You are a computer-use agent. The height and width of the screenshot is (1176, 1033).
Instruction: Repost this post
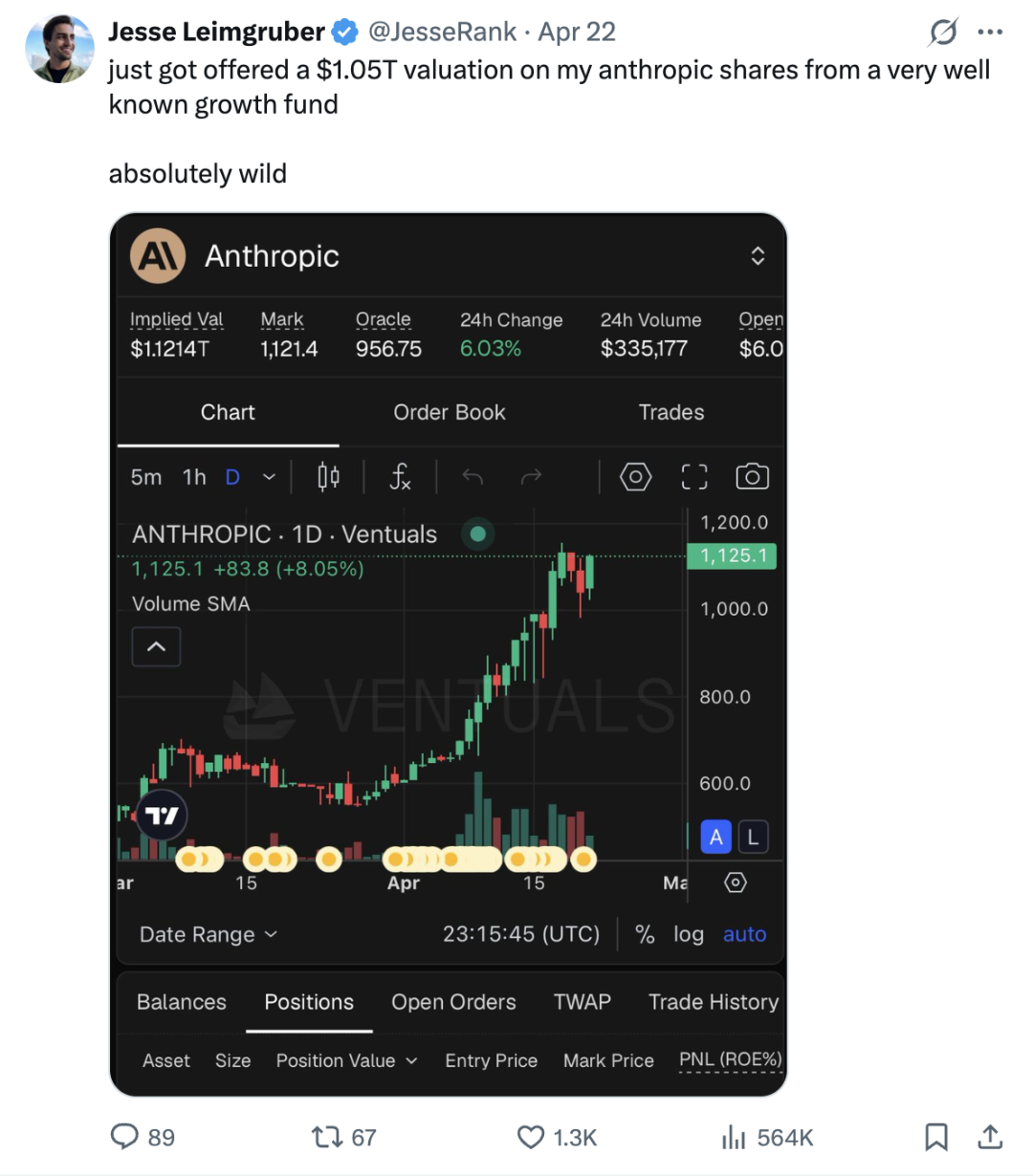pyautogui.click(x=327, y=1136)
